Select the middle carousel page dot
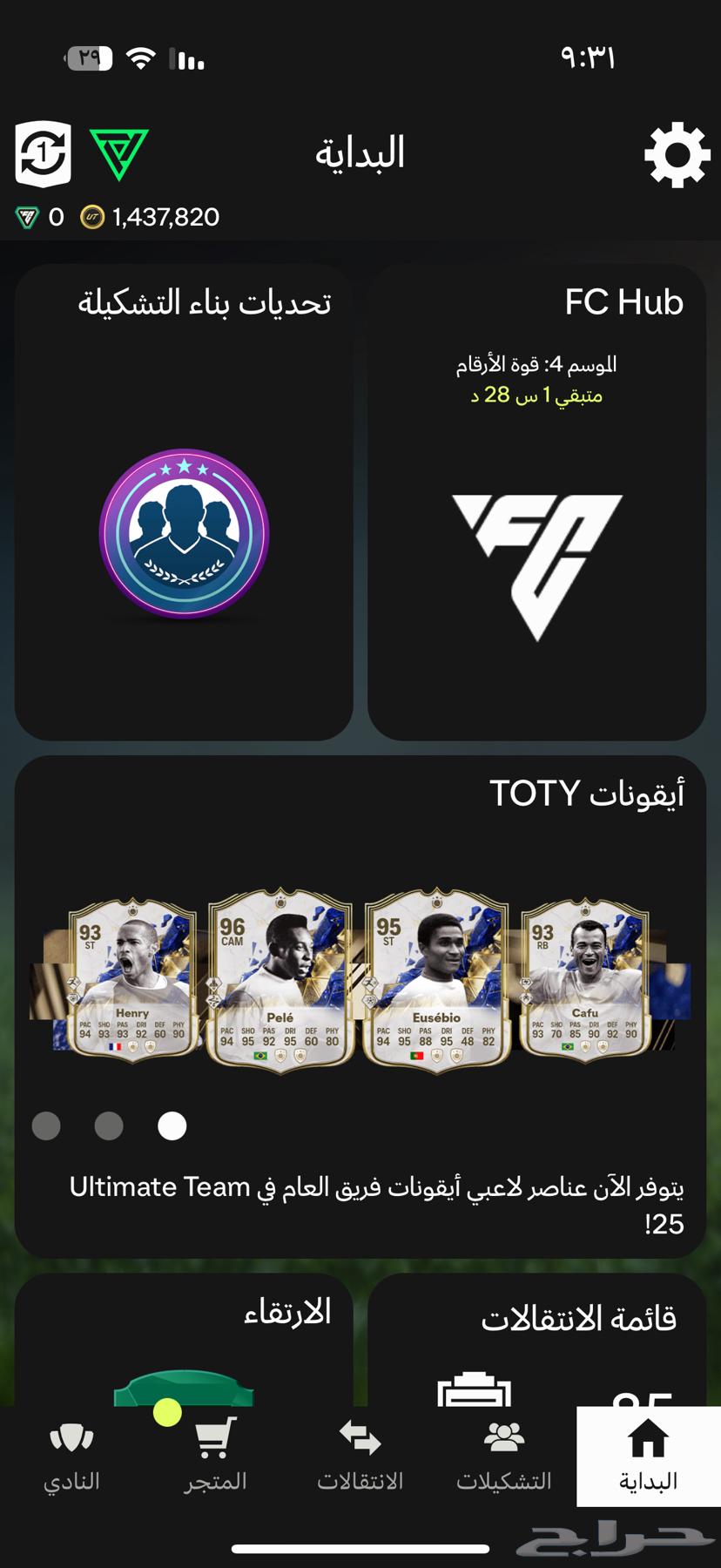 click(109, 1125)
